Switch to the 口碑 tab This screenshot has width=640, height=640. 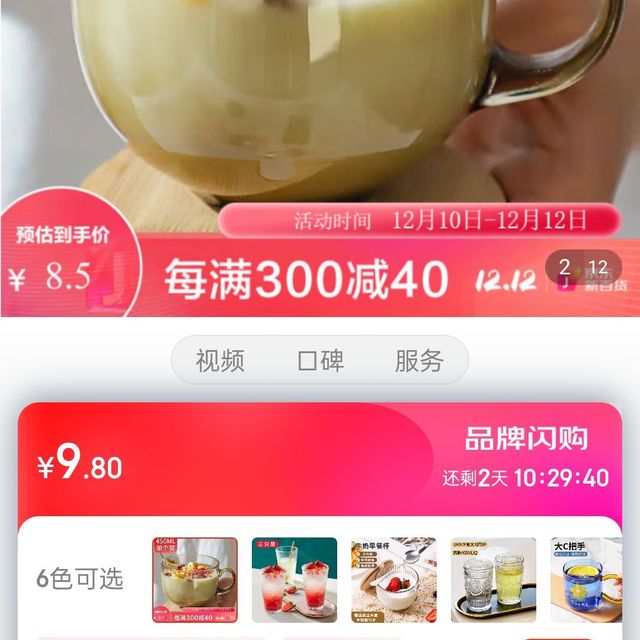click(x=320, y=361)
